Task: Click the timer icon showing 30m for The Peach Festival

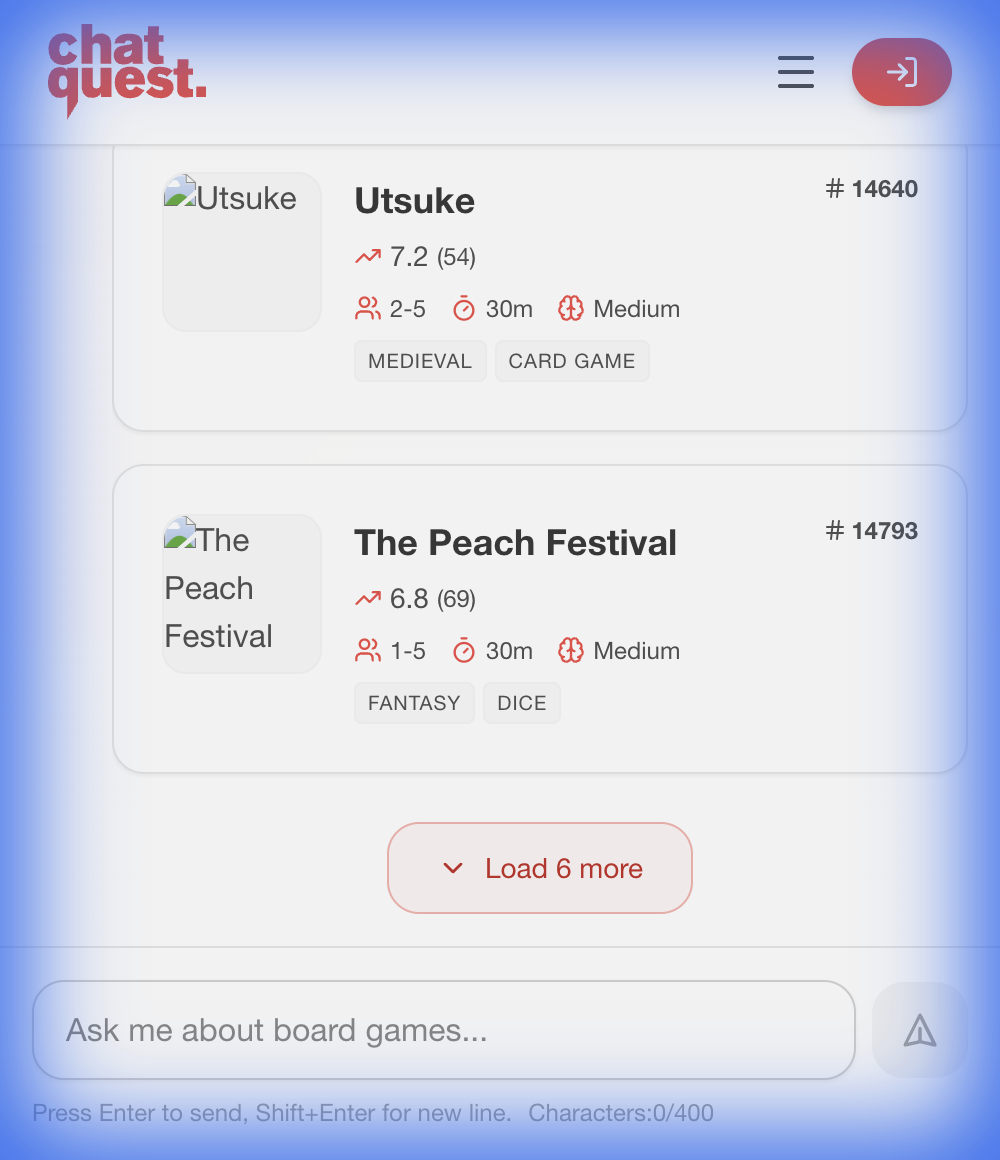Action: (463, 650)
